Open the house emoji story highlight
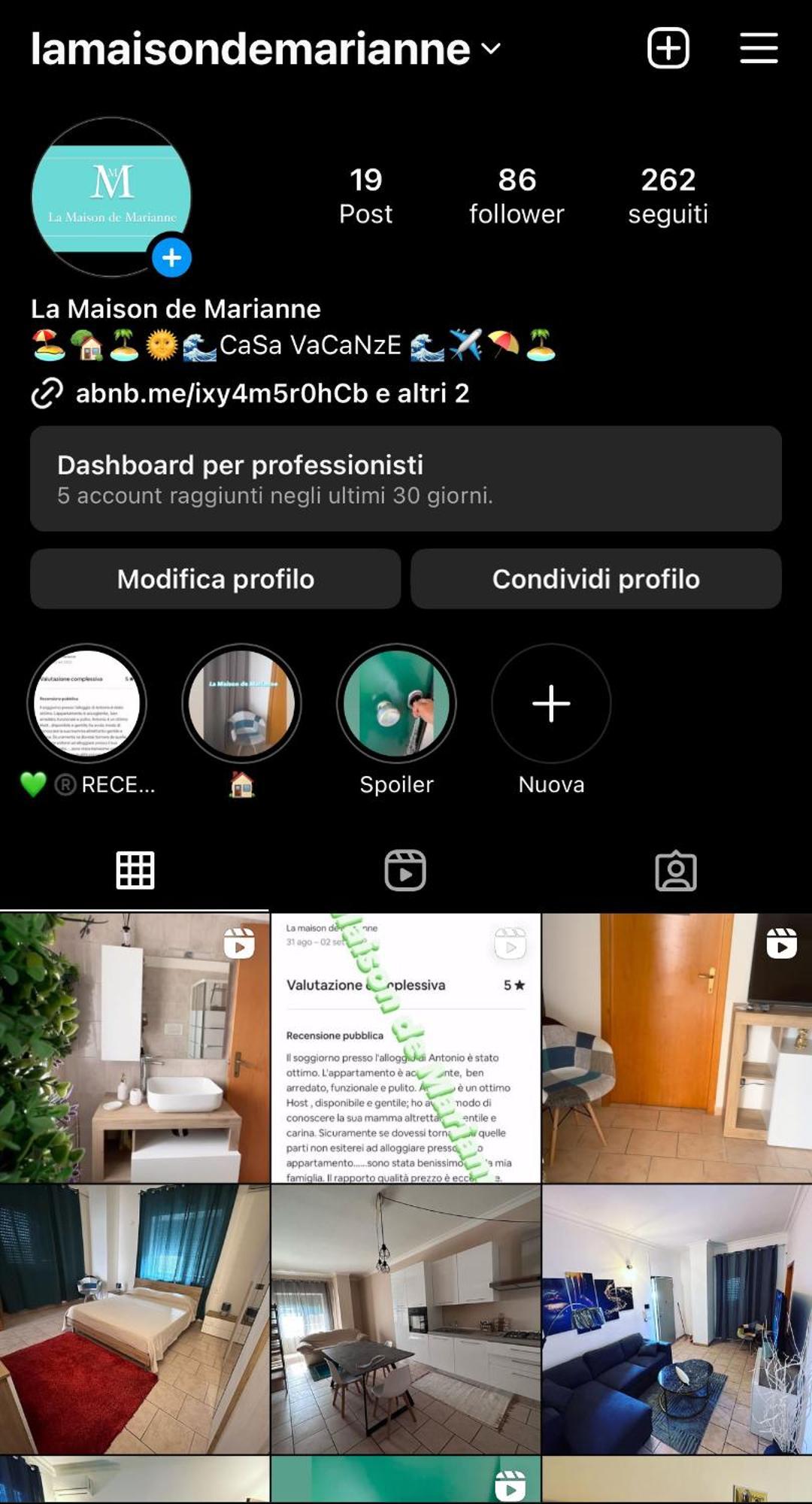The height and width of the screenshot is (1504, 812). pos(241,704)
